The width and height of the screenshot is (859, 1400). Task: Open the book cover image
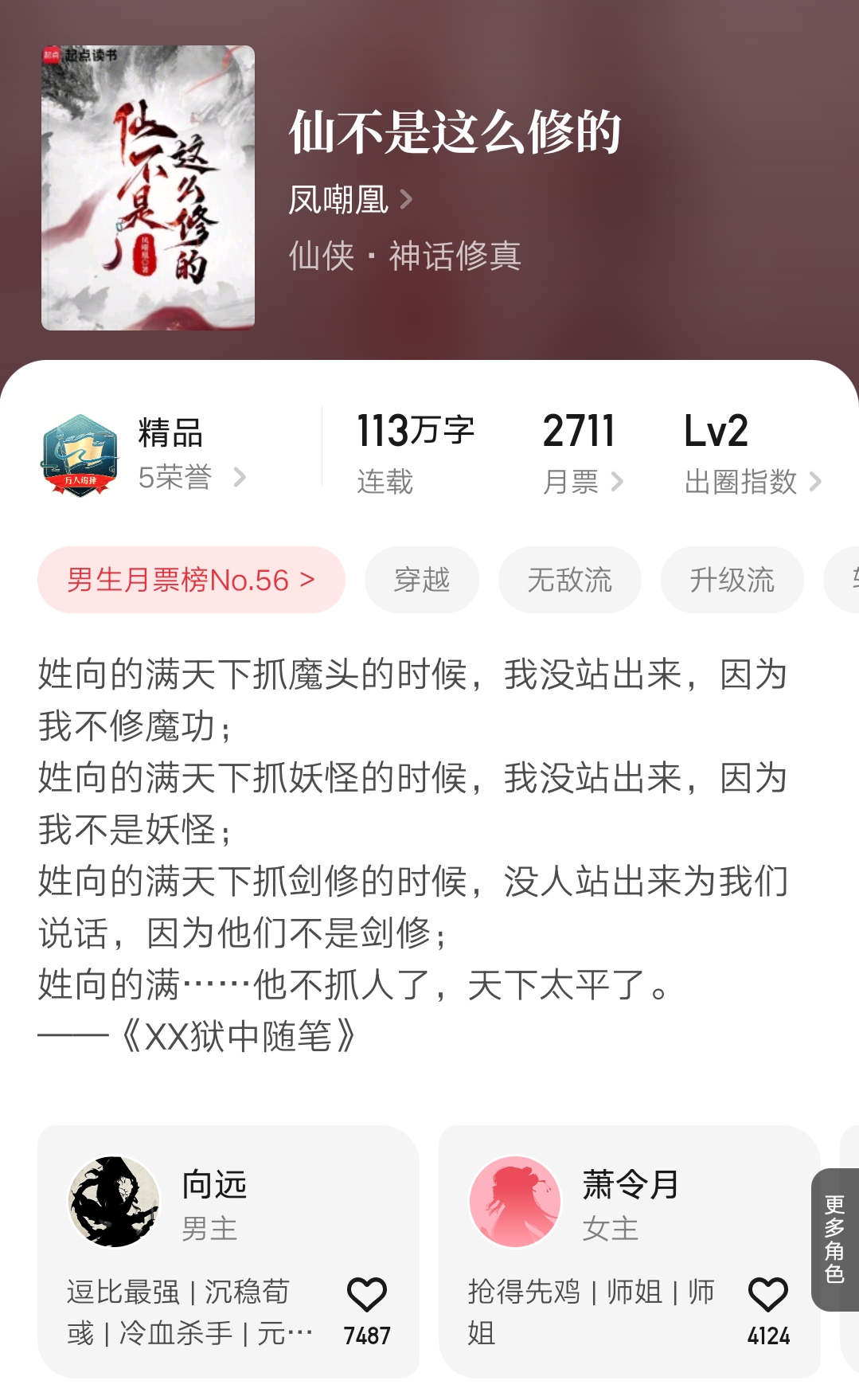tap(148, 188)
